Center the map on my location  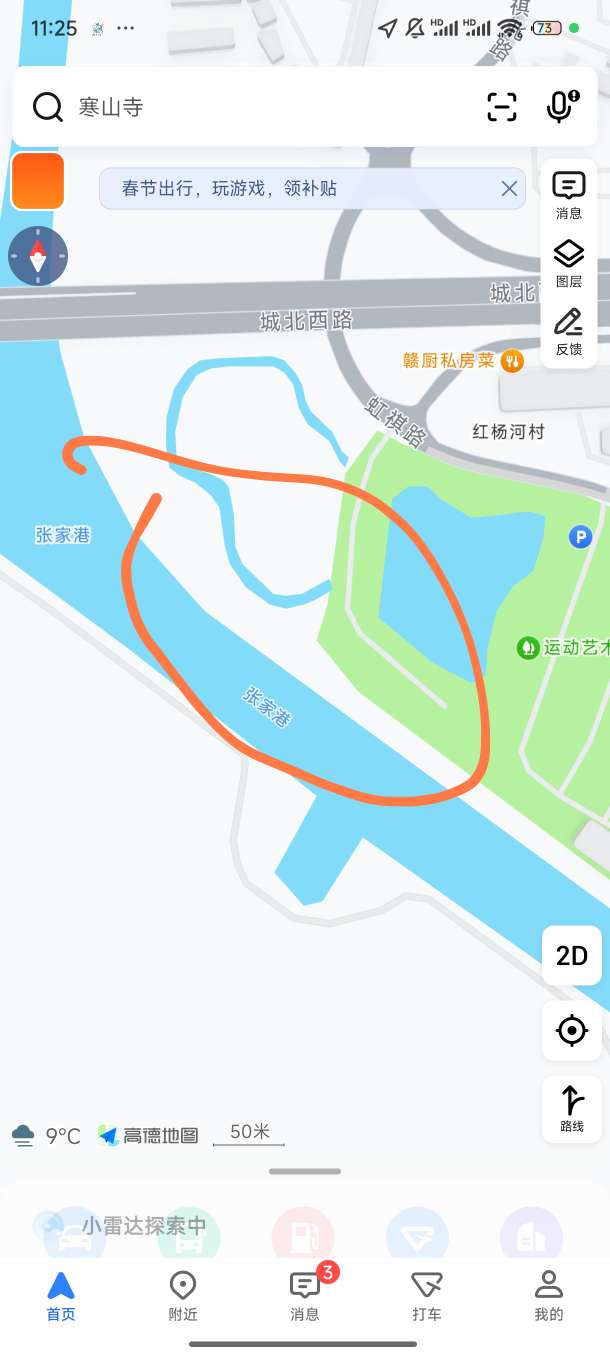pos(572,1030)
